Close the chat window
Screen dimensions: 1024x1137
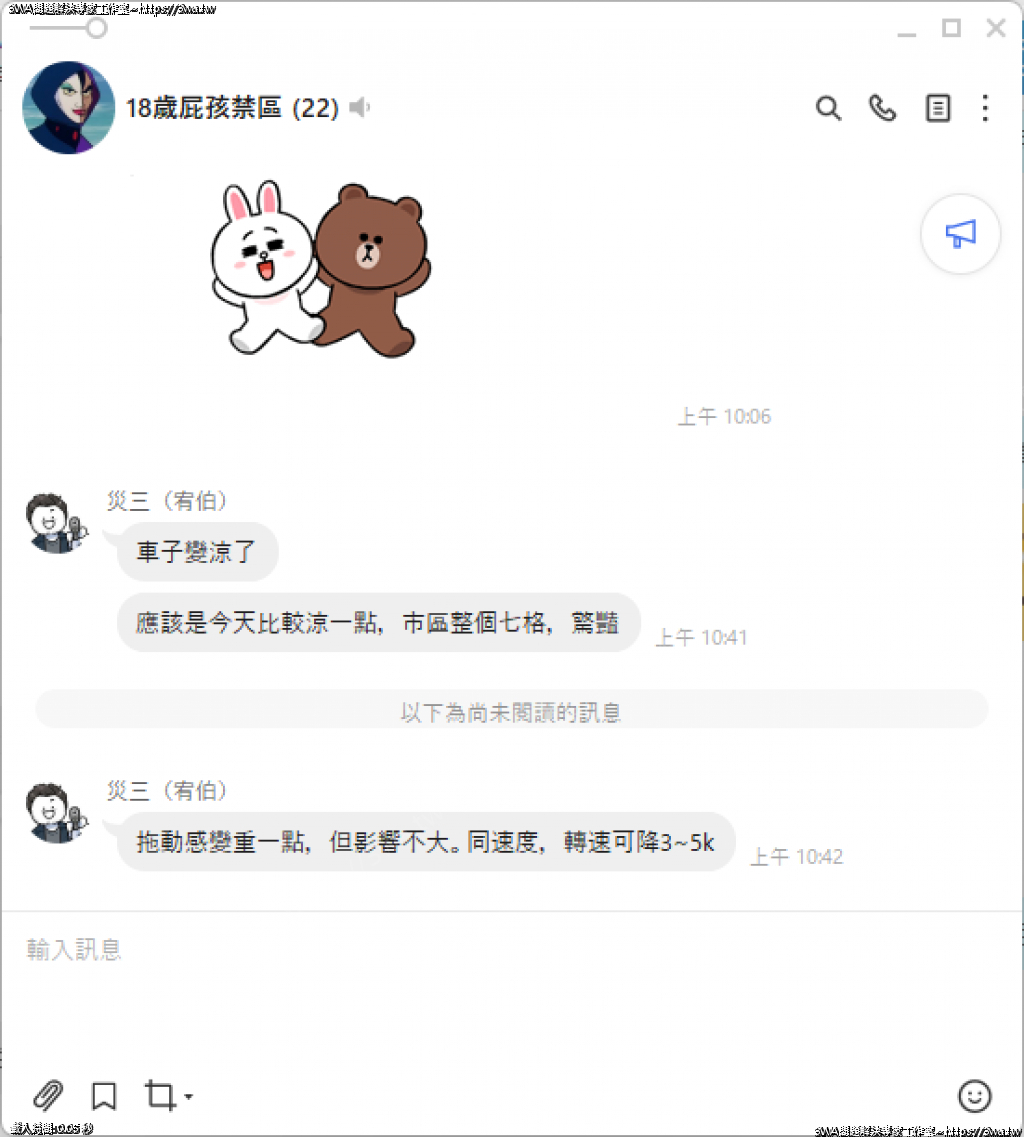click(996, 29)
